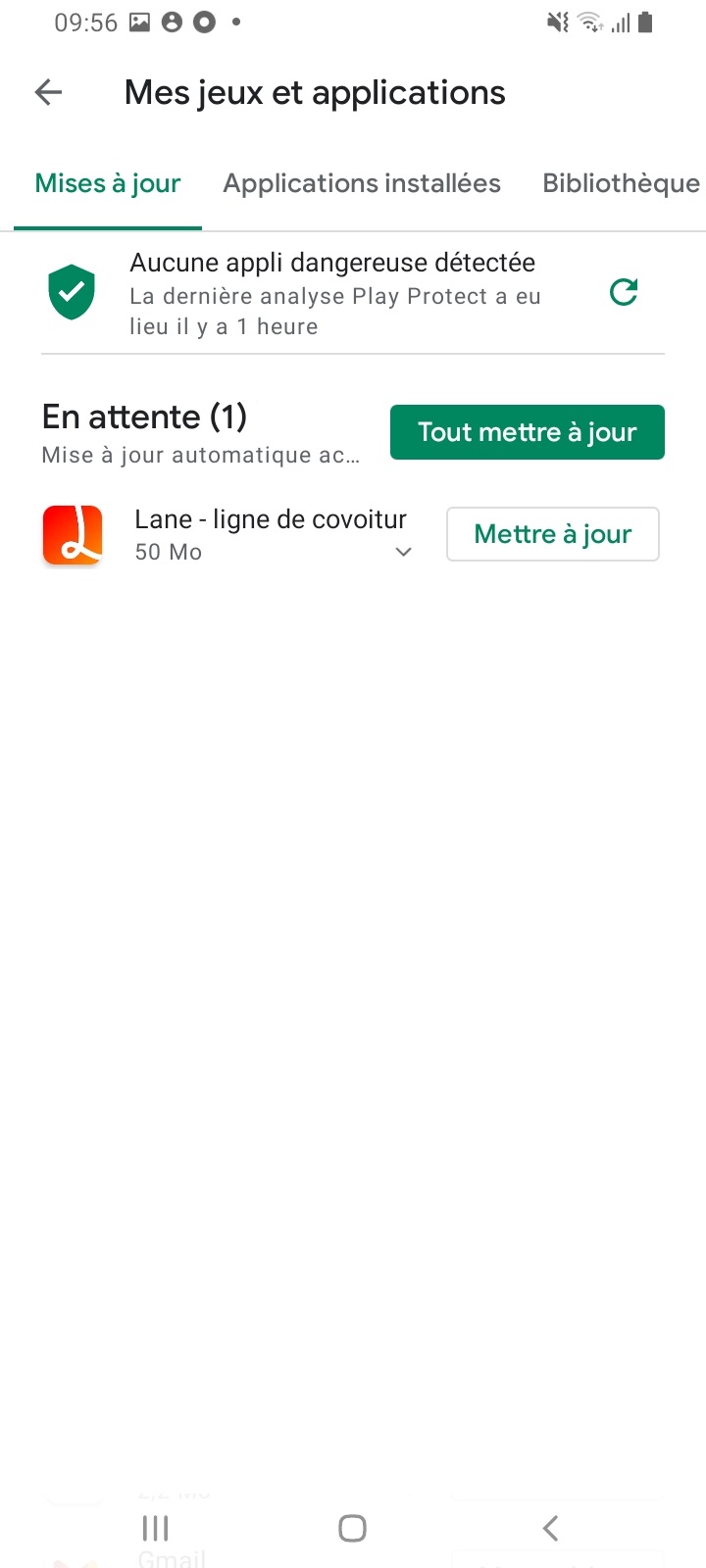This screenshot has height=1568, width=706.
Task: Refresh the Play Protect scan
Action: click(x=623, y=291)
